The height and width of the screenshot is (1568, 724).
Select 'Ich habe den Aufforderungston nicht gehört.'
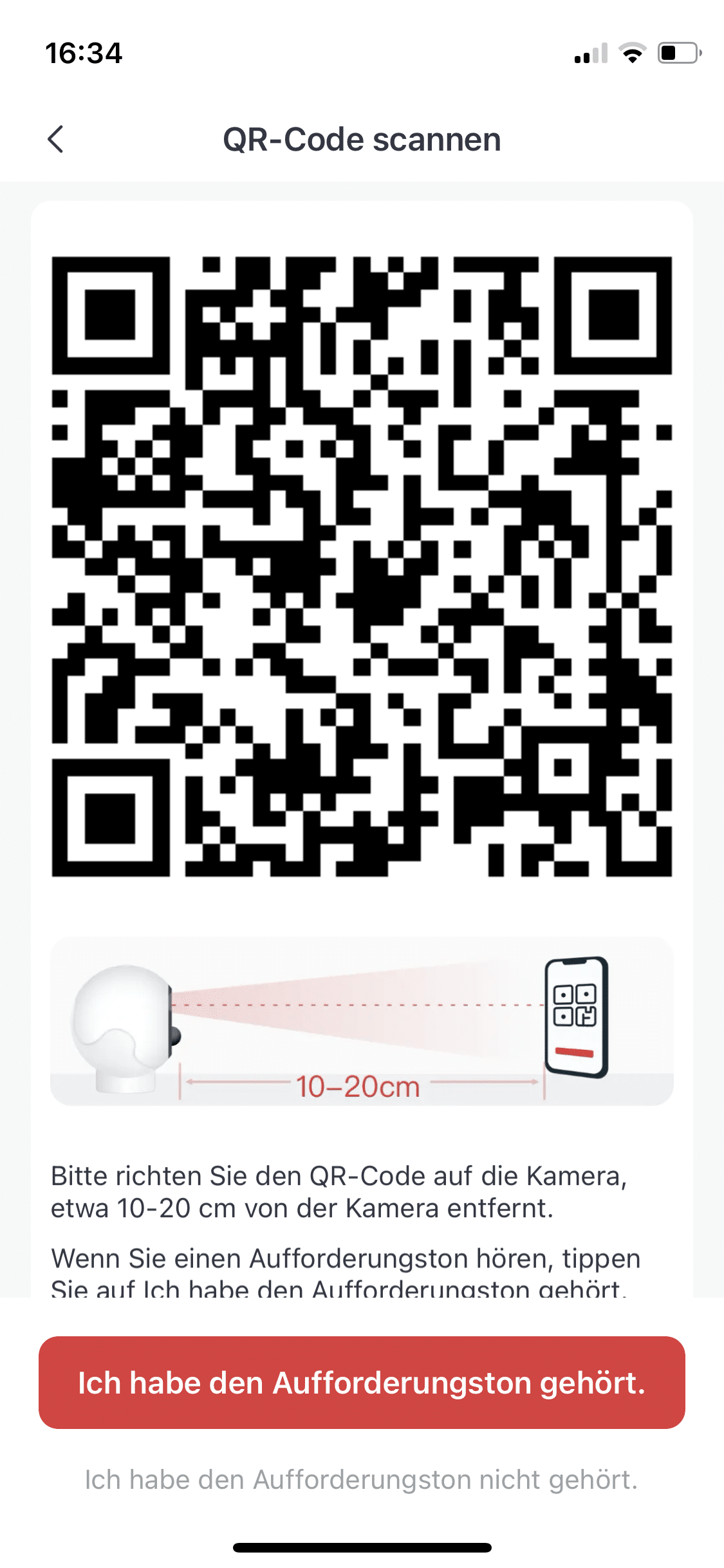[362, 1480]
